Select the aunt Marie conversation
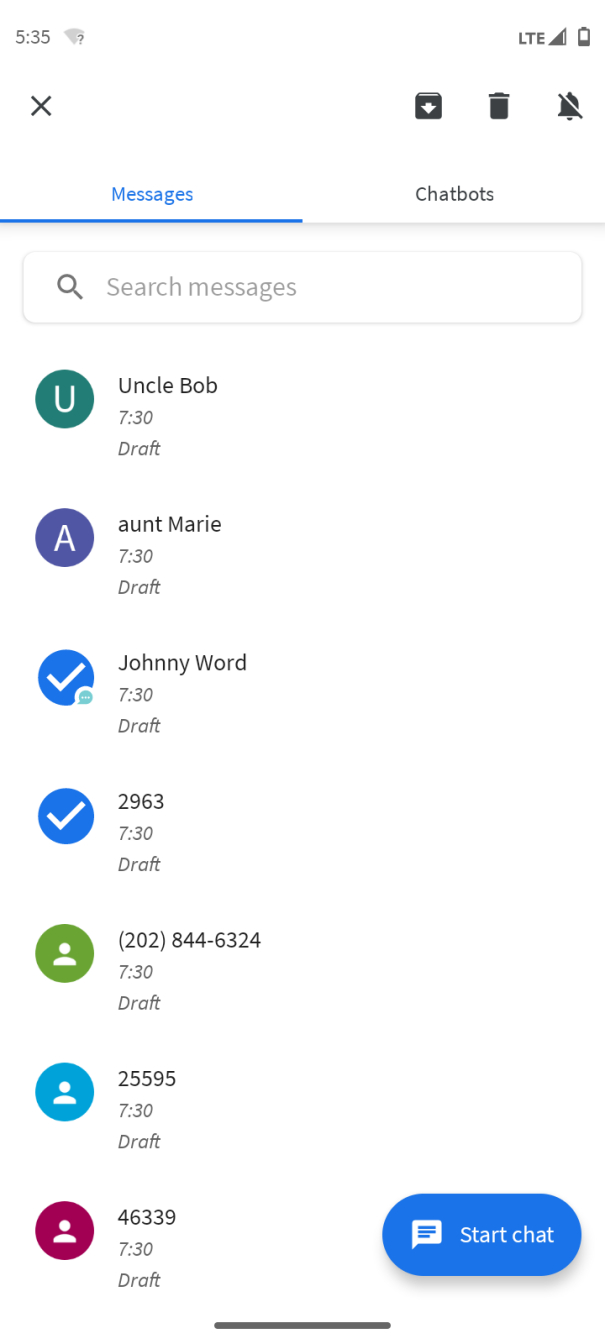 click(x=302, y=555)
